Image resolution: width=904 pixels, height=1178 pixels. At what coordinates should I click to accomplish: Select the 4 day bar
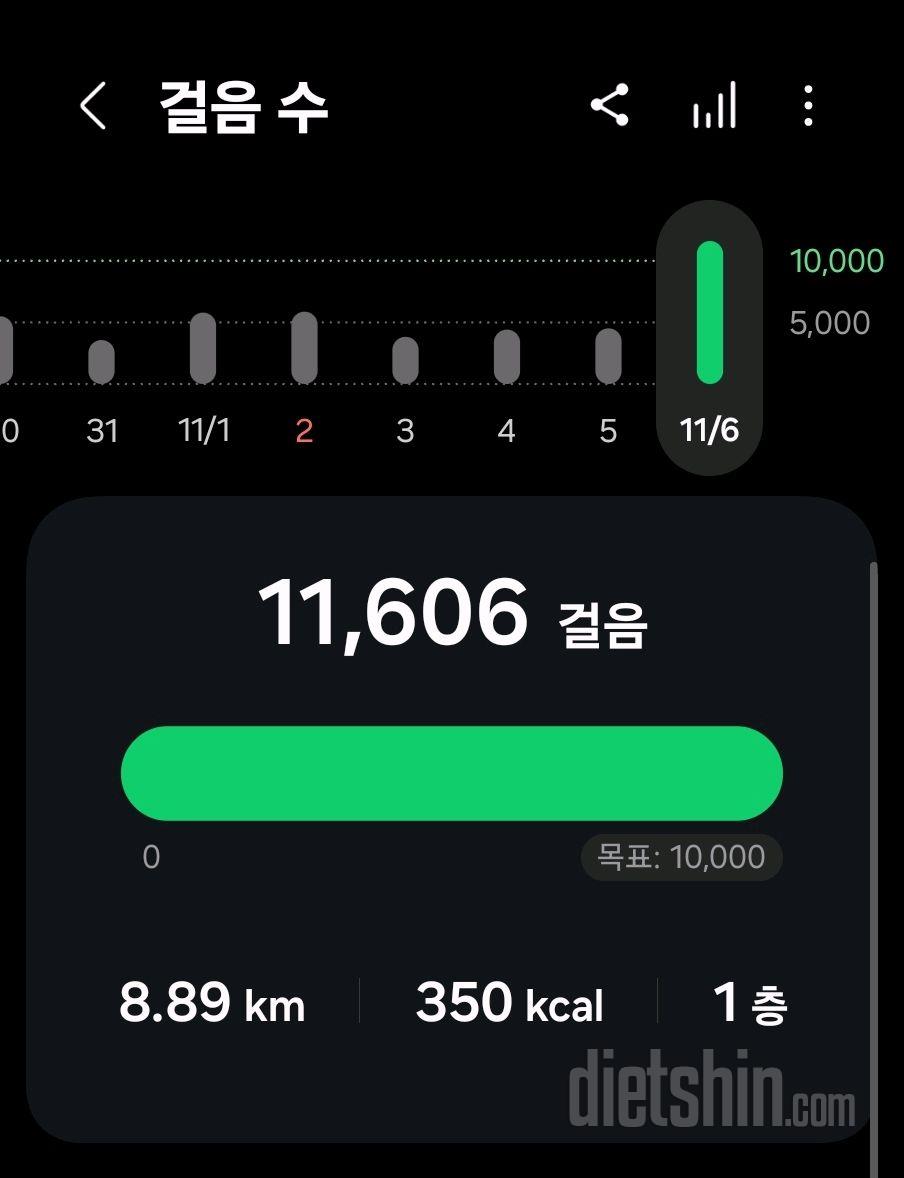(x=507, y=357)
